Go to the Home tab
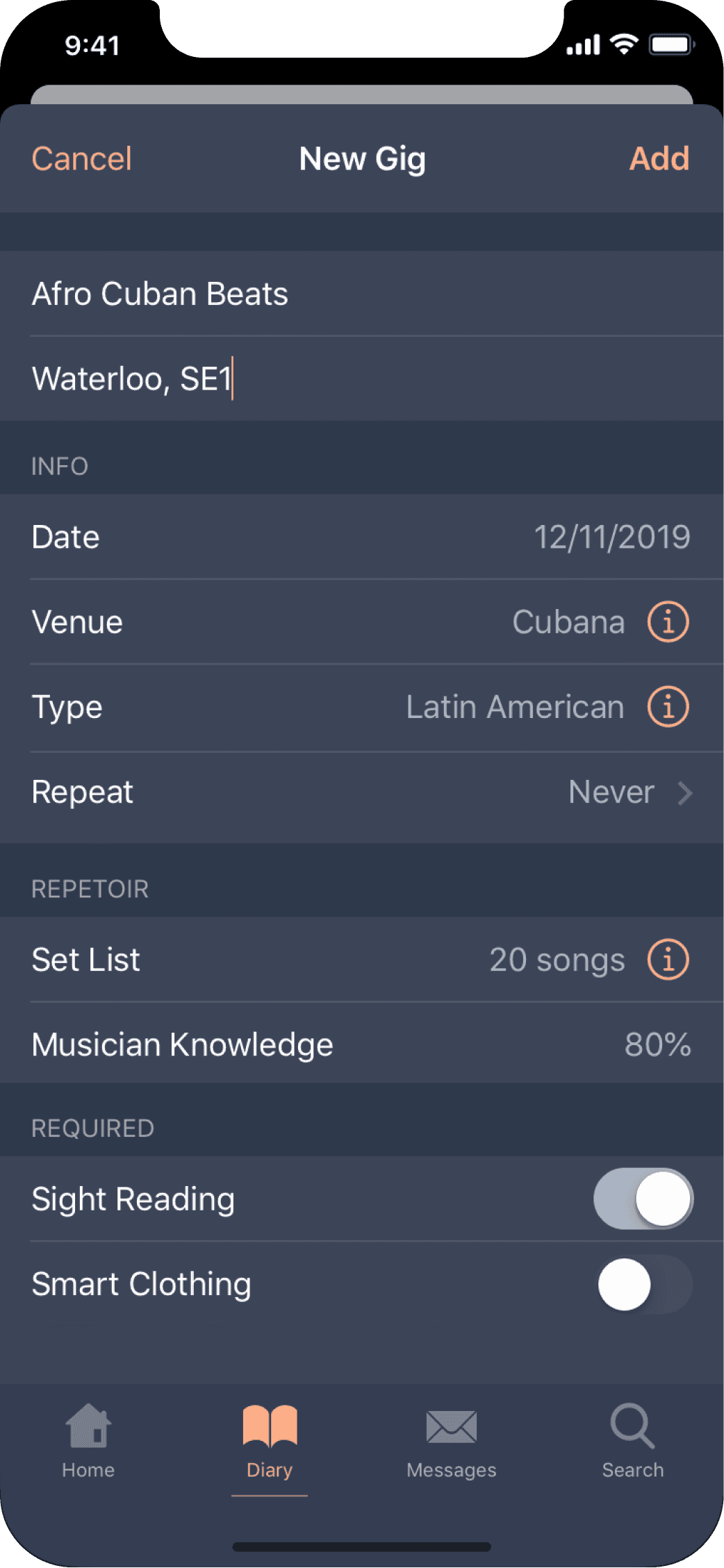 [88, 1442]
